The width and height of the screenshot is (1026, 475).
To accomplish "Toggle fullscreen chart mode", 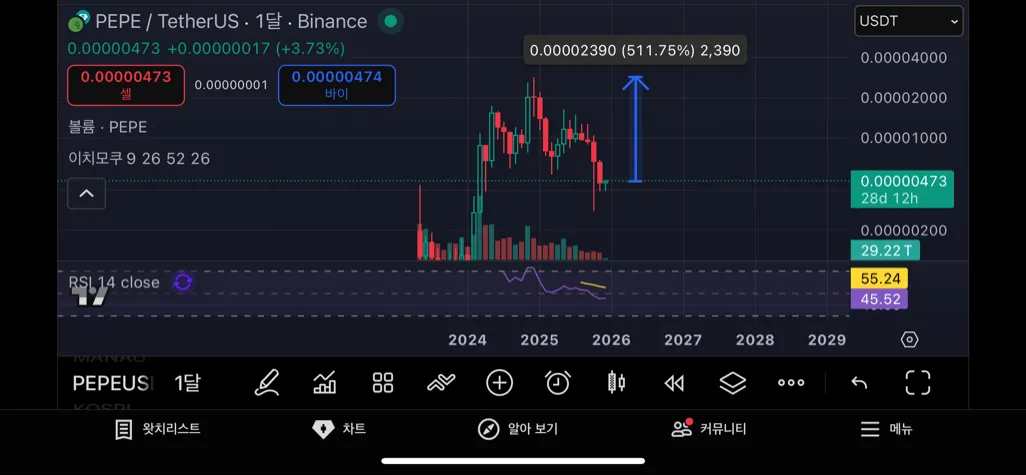I will [x=917, y=383].
